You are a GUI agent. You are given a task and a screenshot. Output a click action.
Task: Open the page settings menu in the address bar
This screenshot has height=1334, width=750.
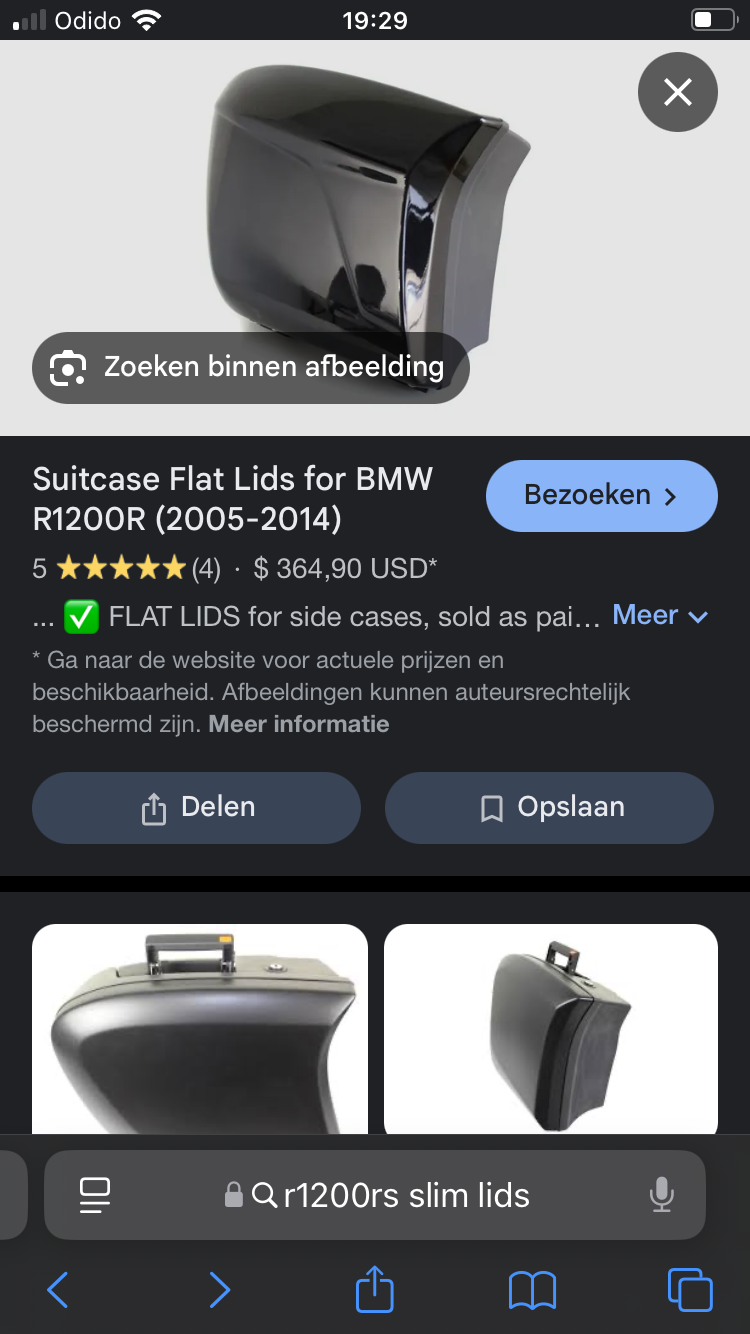click(94, 1195)
